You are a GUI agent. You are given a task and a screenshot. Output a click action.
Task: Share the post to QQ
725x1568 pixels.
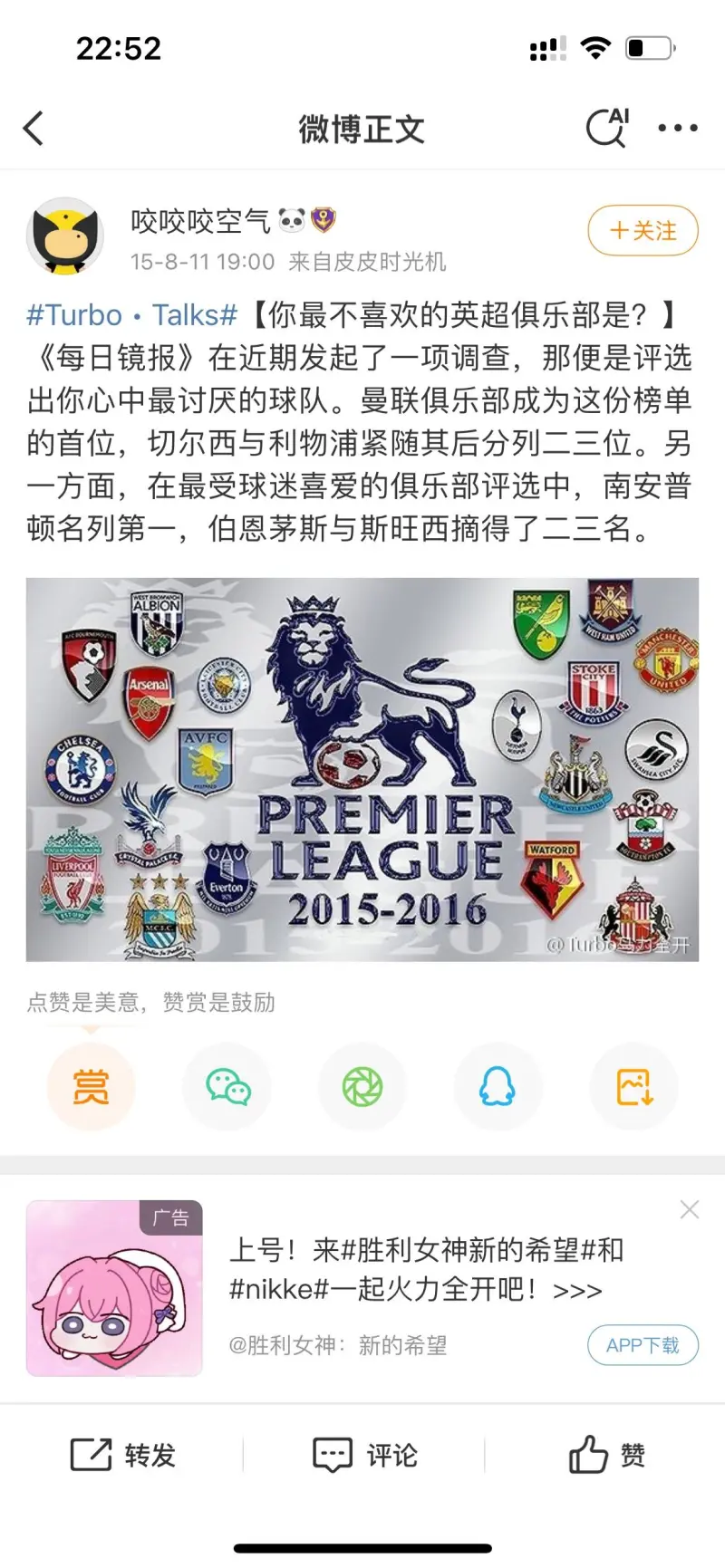498,1086
